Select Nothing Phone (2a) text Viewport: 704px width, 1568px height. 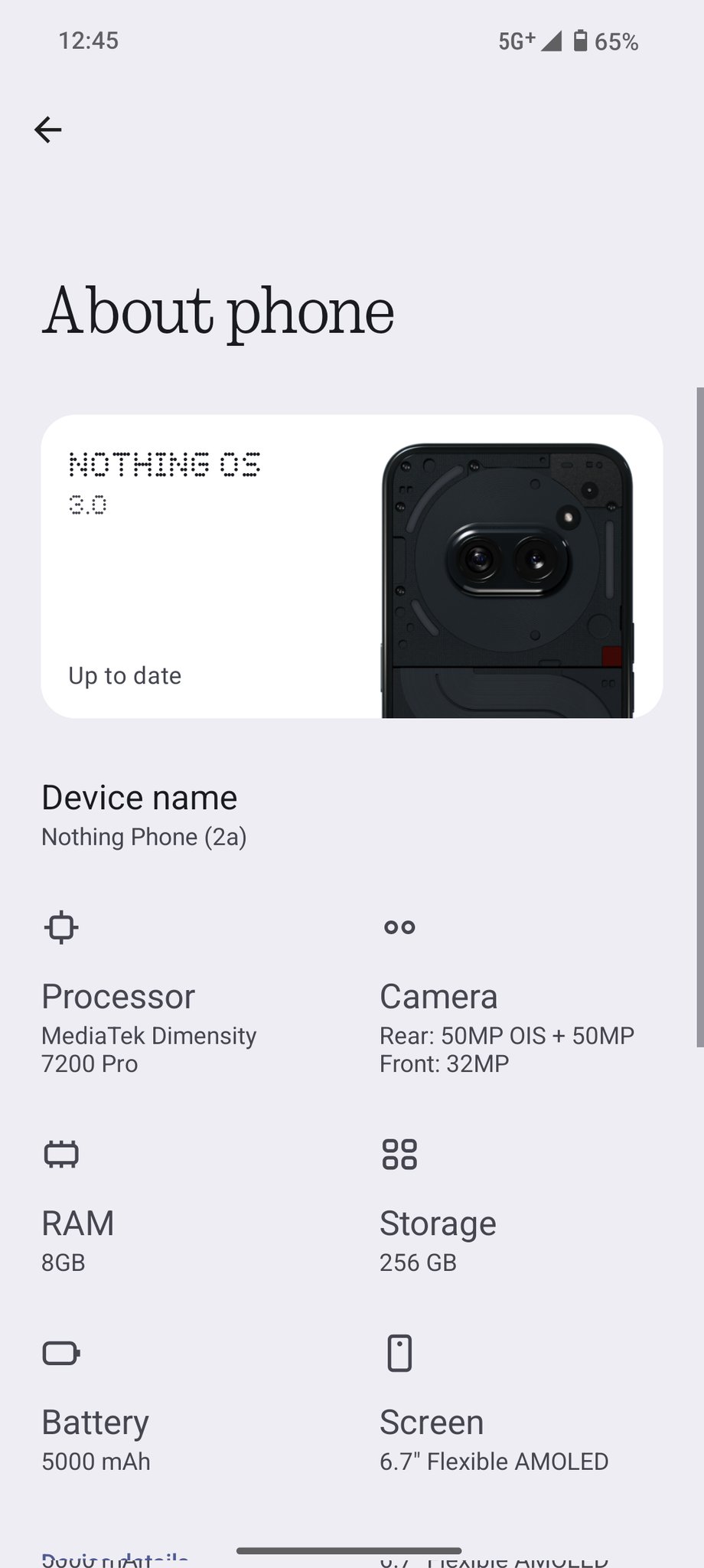[x=145, y=837]
